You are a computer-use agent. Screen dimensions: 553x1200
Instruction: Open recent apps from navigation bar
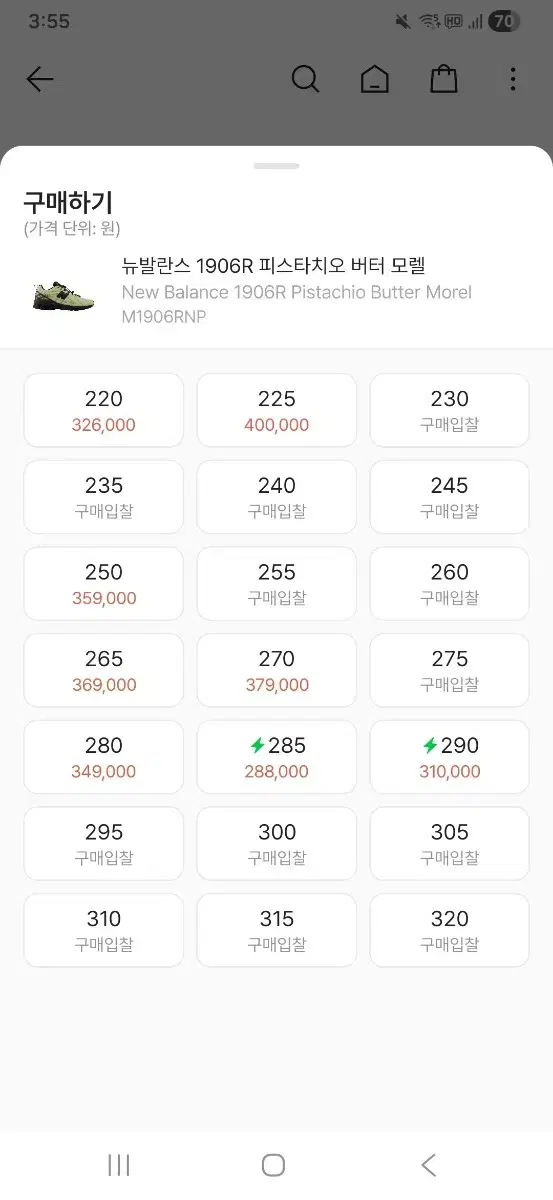point(119,1164)
